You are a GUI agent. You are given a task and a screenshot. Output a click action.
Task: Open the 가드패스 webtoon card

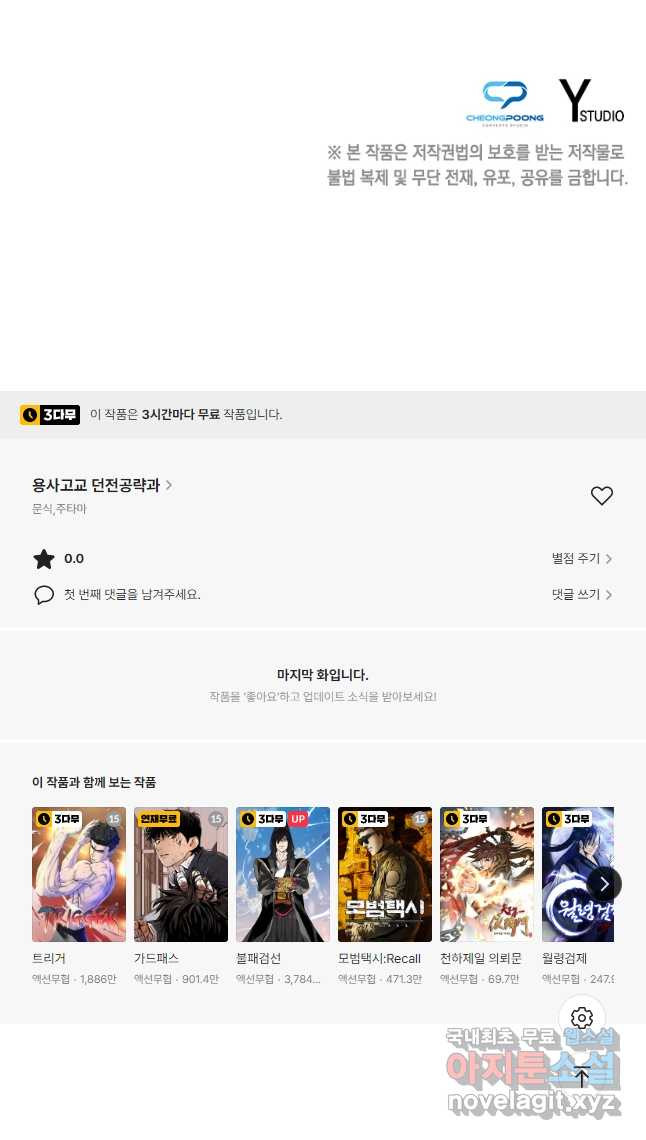point(181,874)
